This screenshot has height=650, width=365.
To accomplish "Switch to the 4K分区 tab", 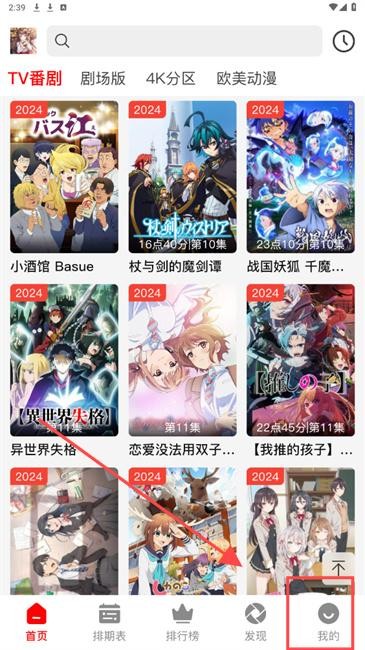I will click(170, 78).
